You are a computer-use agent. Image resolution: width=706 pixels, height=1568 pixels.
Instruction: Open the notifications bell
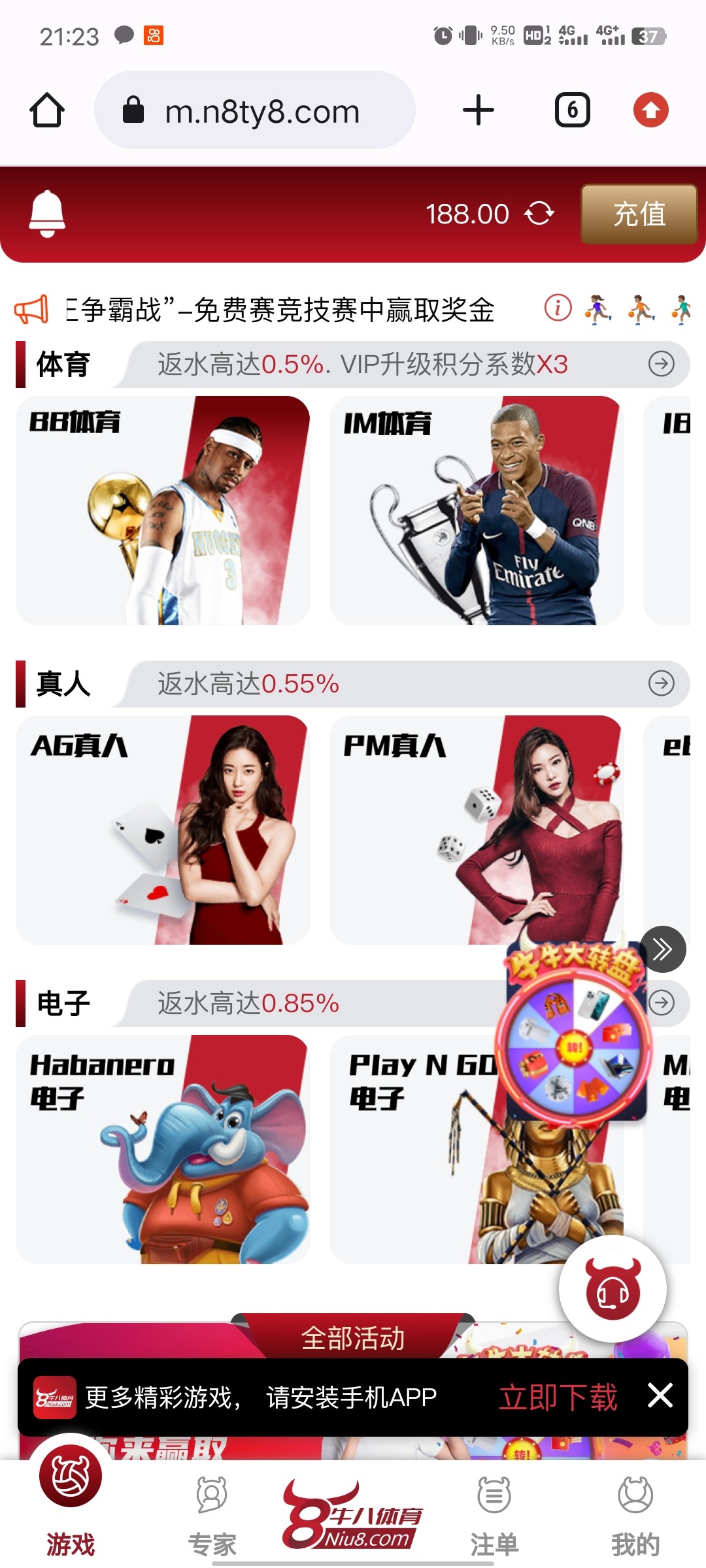pos(47,214)
